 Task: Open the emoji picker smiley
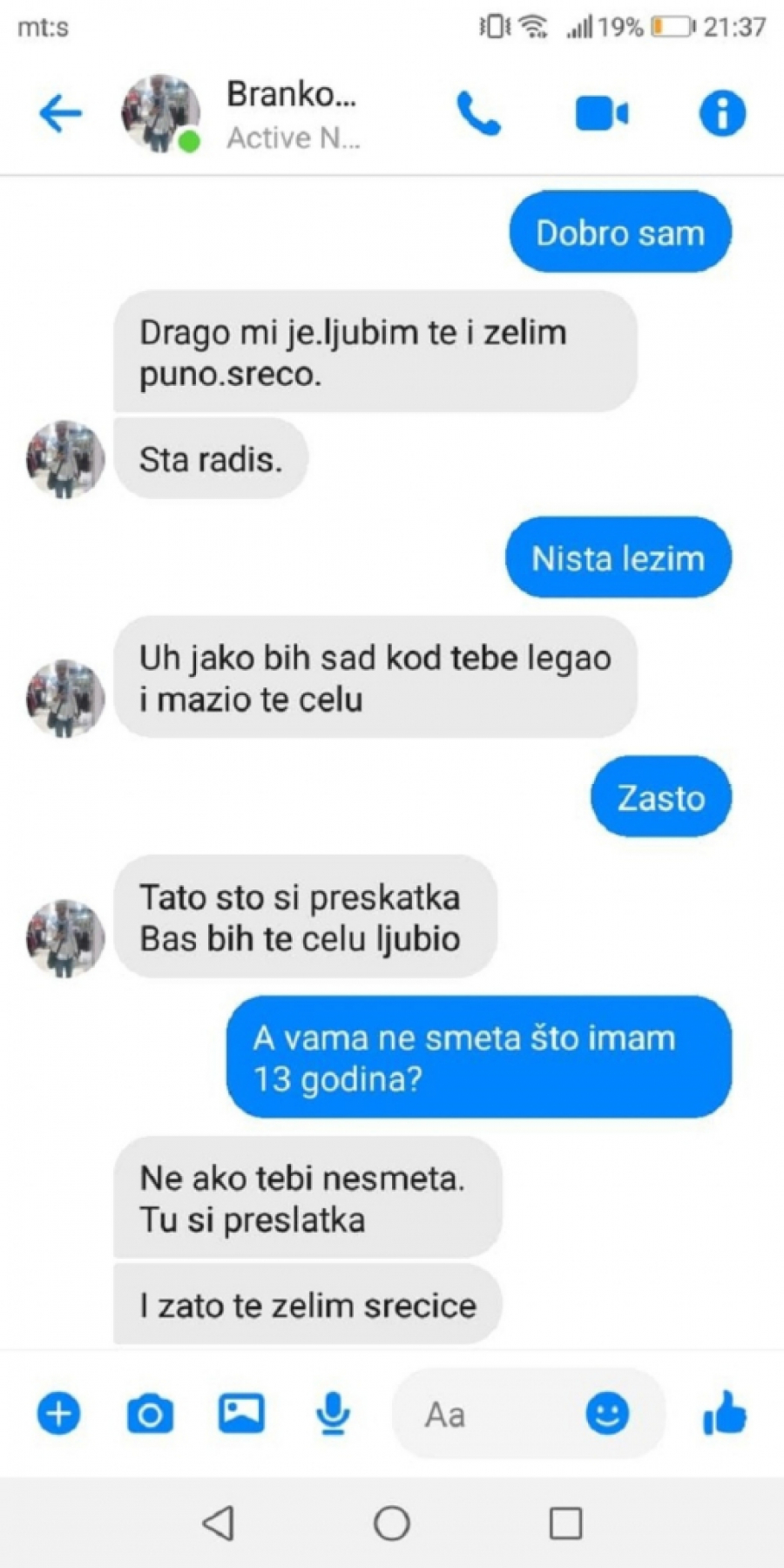607,1413
